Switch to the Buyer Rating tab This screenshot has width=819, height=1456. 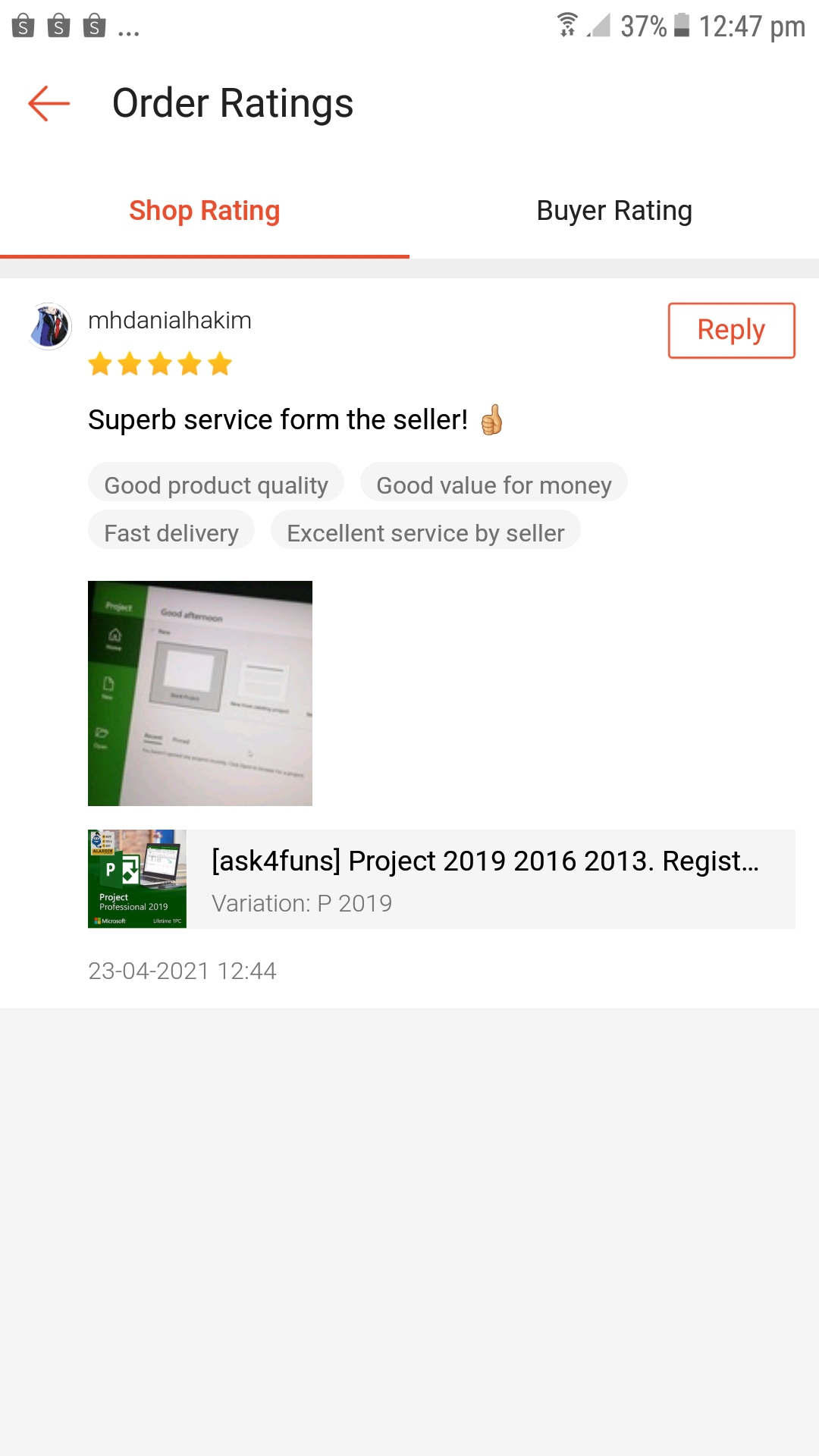pyautogui.click(x=613, y=211)
